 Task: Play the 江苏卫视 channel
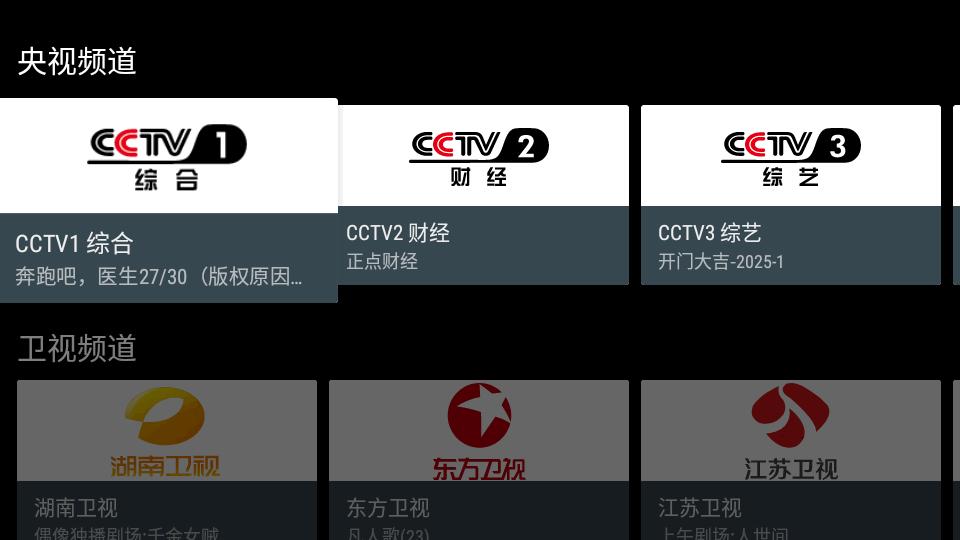(x=790, y=460)
